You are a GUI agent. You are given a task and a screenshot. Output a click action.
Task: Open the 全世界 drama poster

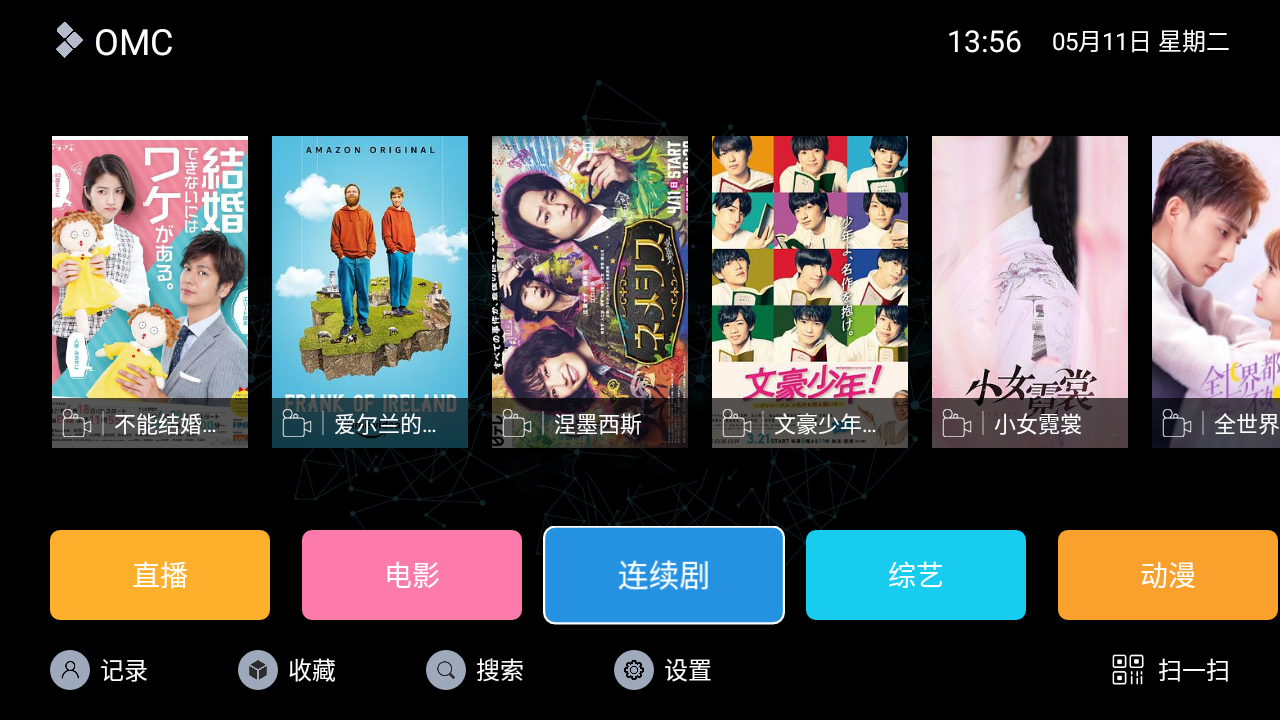pyautogui.click(x=1216, y=291)
